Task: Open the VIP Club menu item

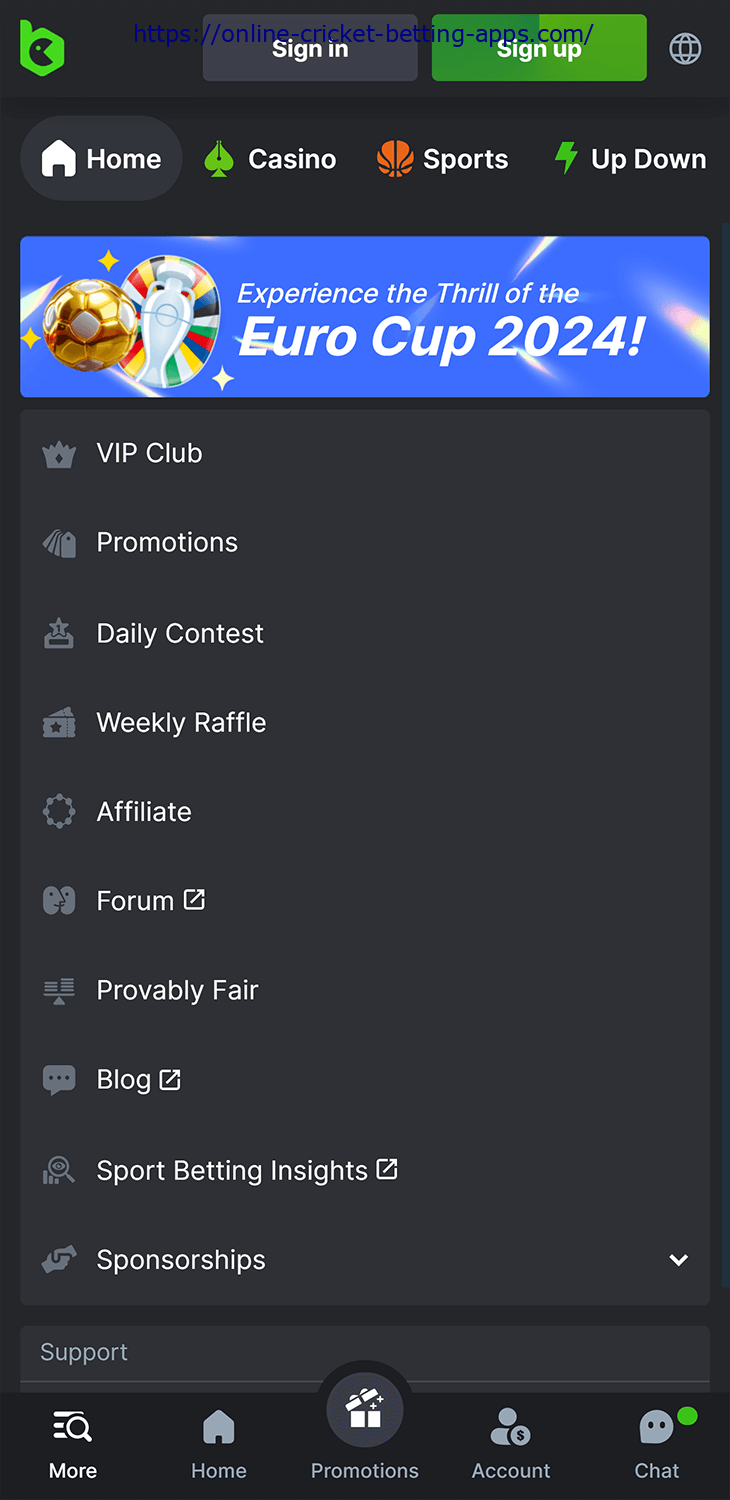Action: pos(149,453)
